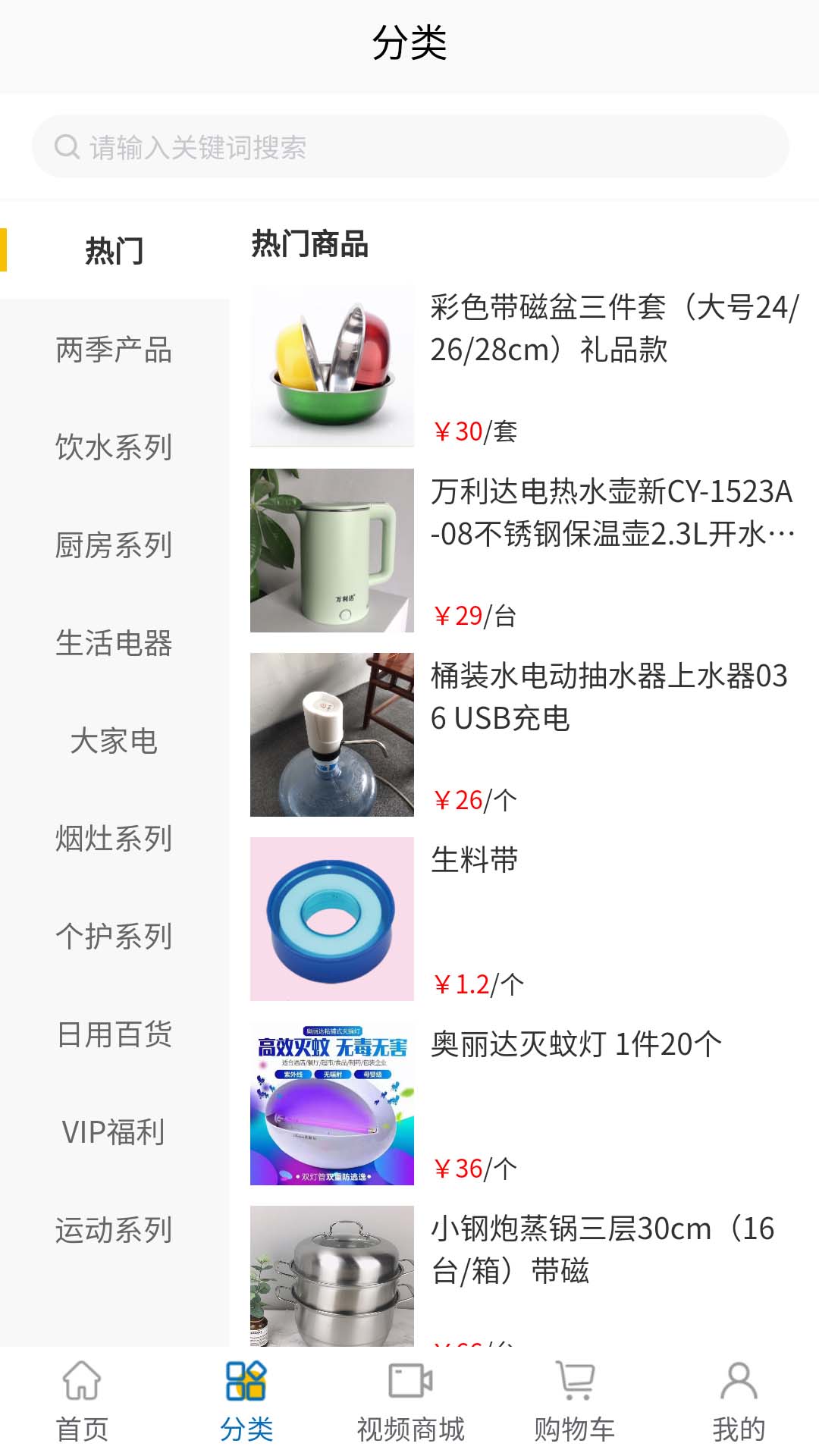Open the 桶装水电动抽水器 item
This screenshot has height=1456, width=819.
523,735
